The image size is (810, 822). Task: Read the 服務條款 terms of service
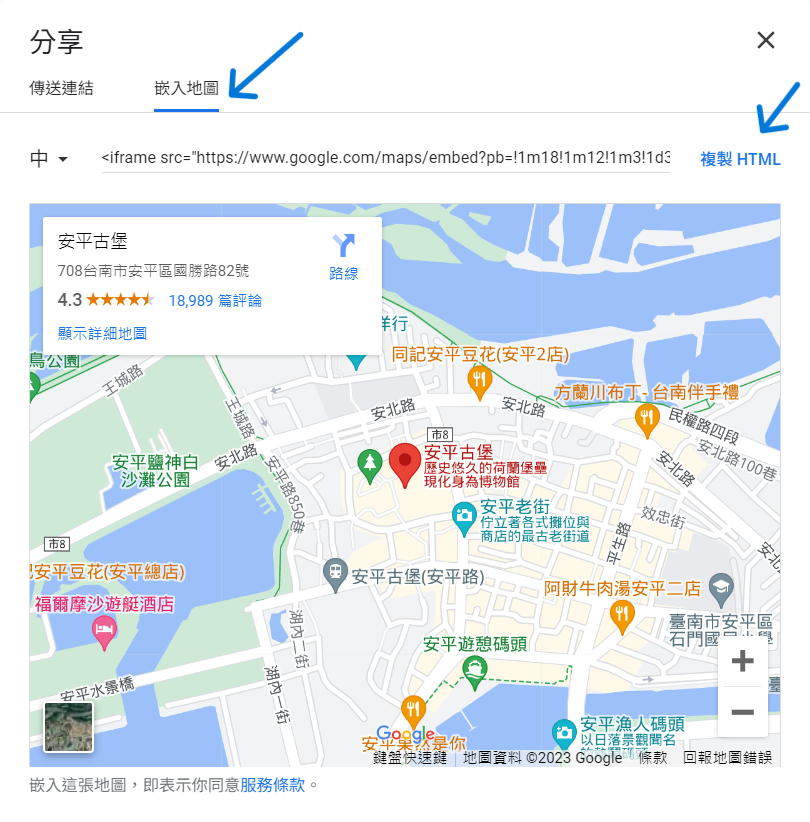(273, 785)
